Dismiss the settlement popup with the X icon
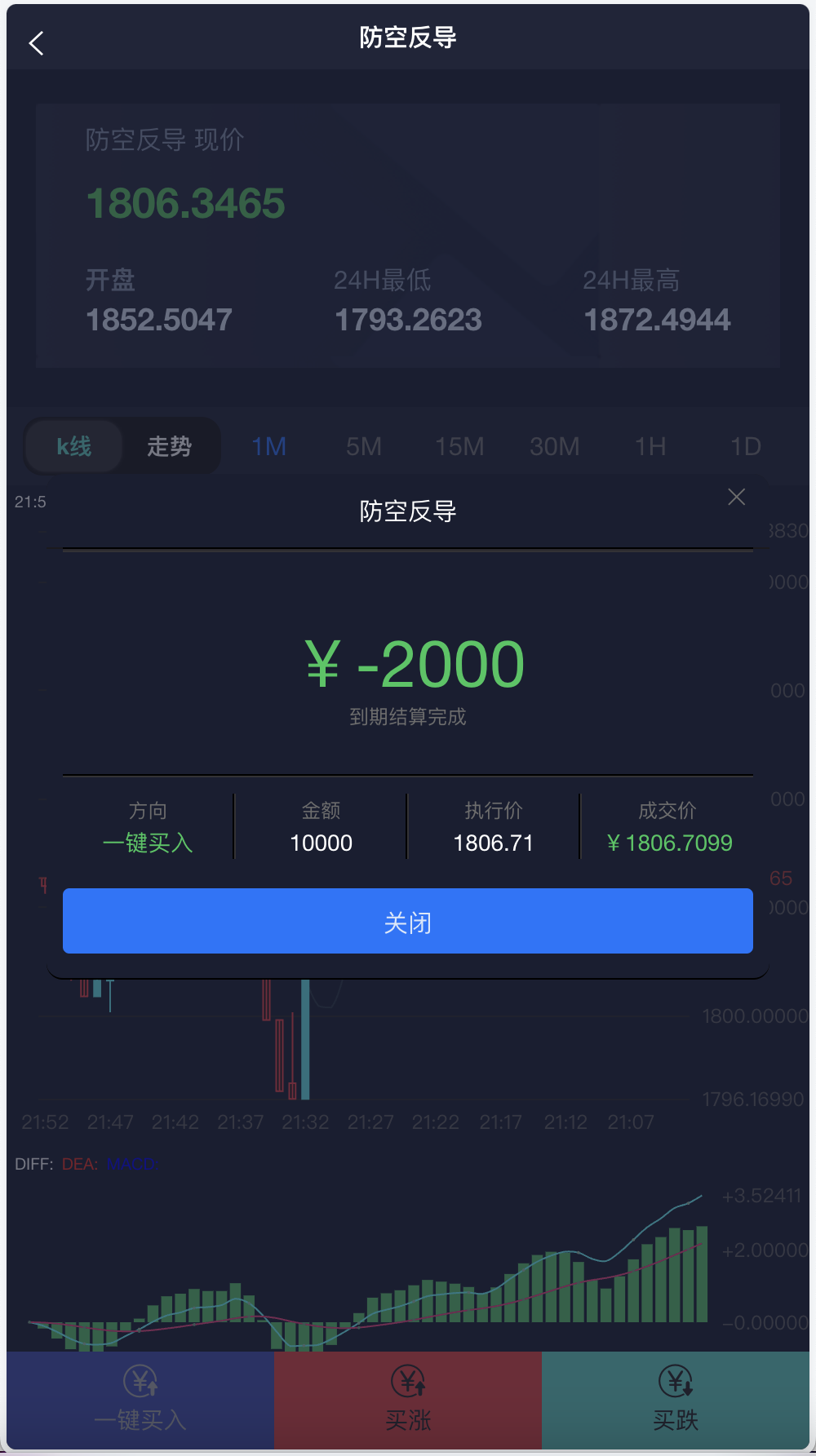 (x=737, y=497)
